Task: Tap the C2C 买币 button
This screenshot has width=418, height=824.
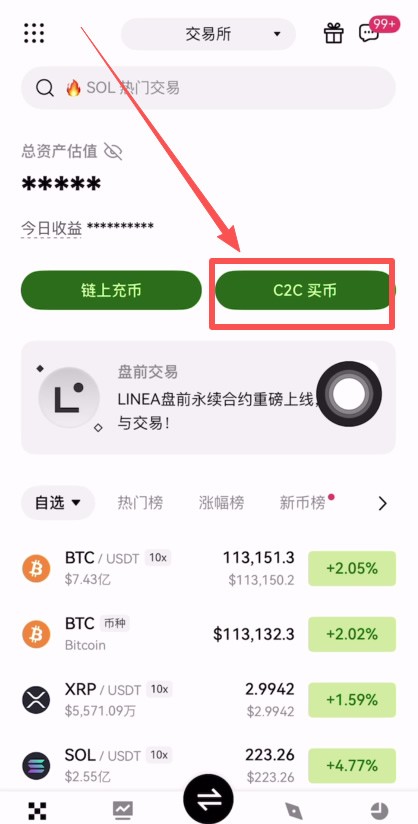Action: pyautogui.click(x=304, y=290)
